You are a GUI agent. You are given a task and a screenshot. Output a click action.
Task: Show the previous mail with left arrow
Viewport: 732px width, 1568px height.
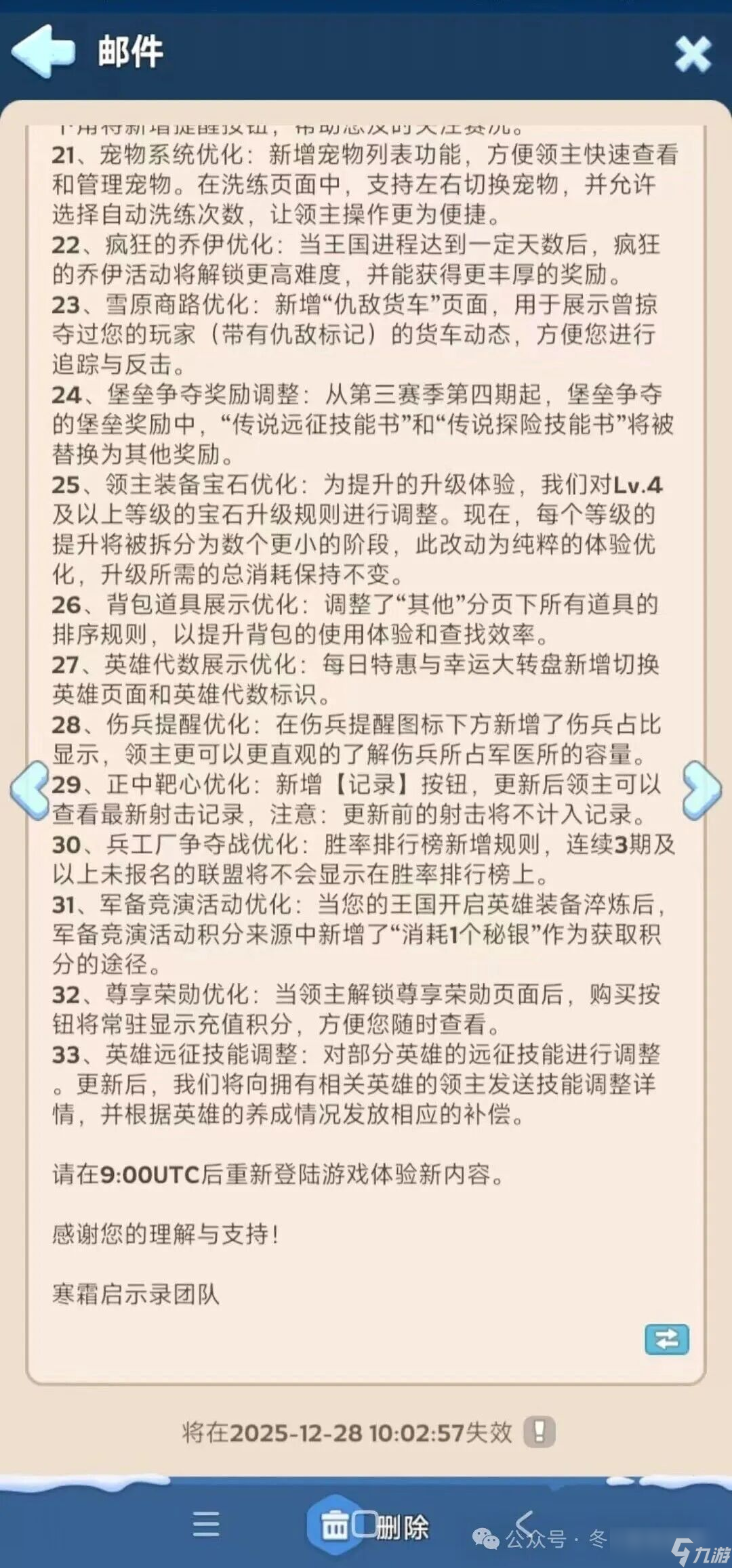30,790
